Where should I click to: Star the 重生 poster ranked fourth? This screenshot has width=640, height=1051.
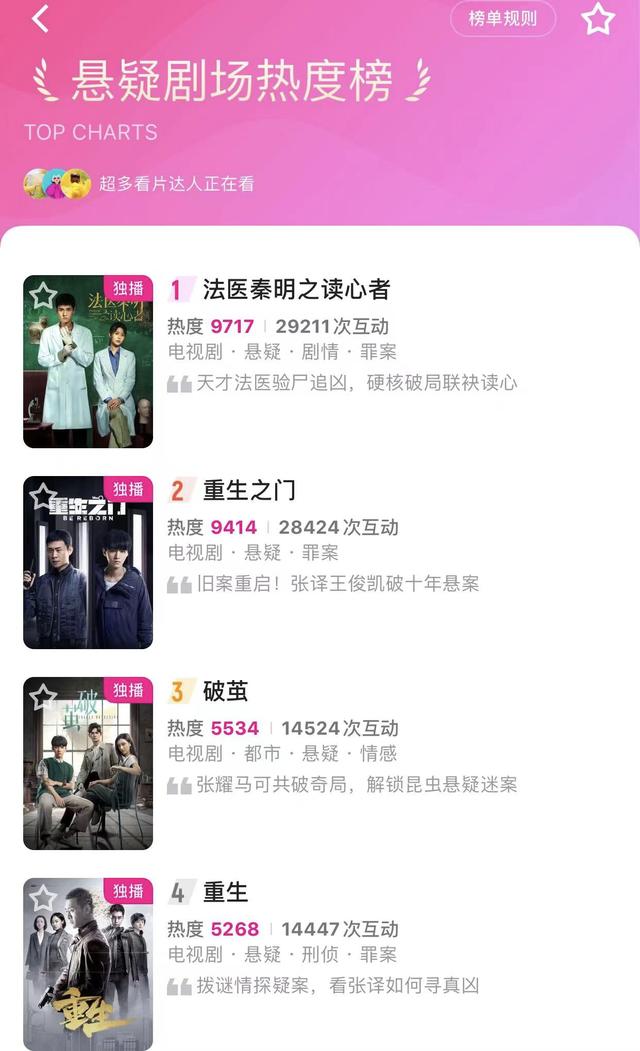tap(44, 898)
